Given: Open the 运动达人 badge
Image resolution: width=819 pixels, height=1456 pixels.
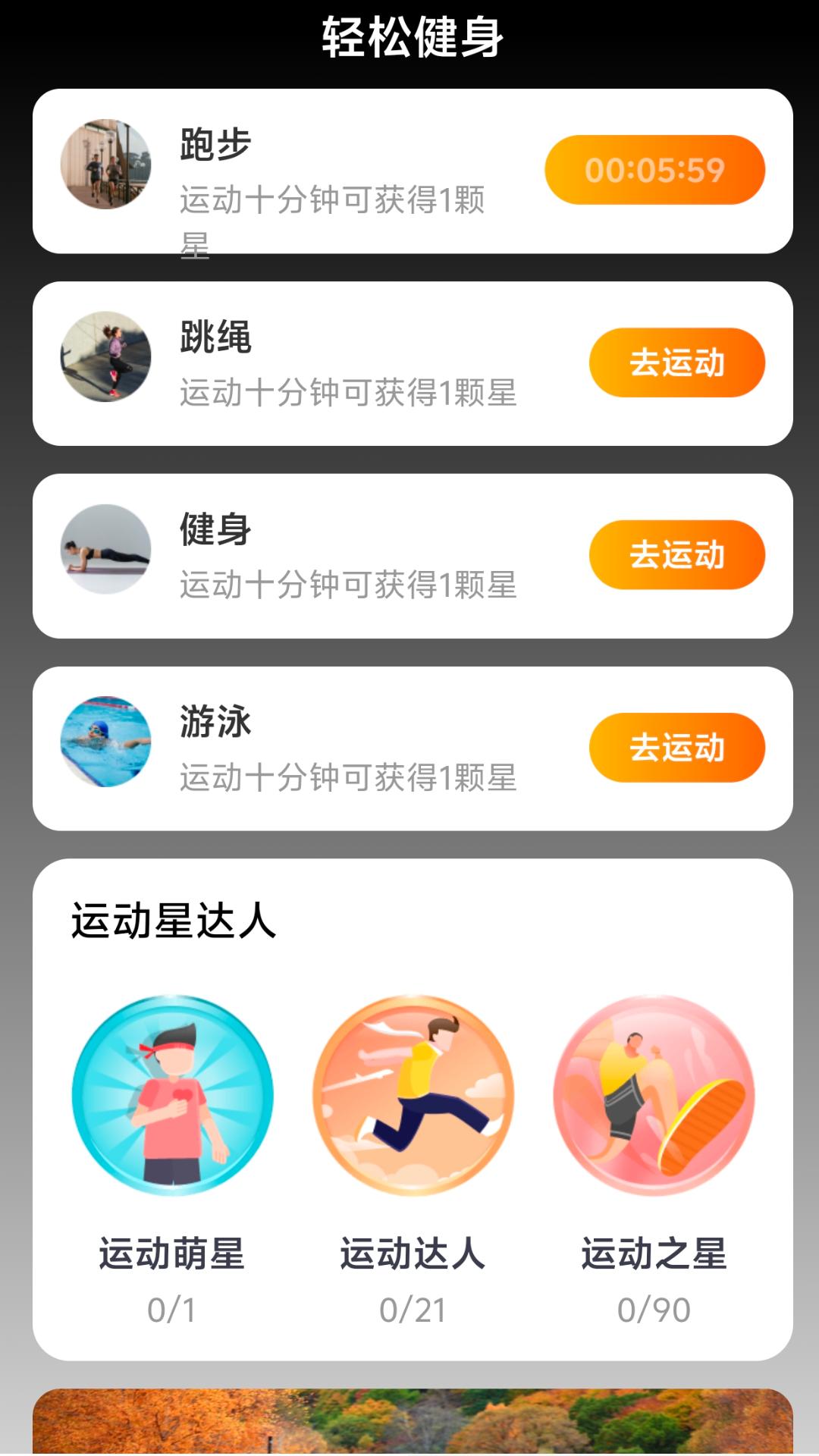Looking at the screenshot, I should (413, 1096).
